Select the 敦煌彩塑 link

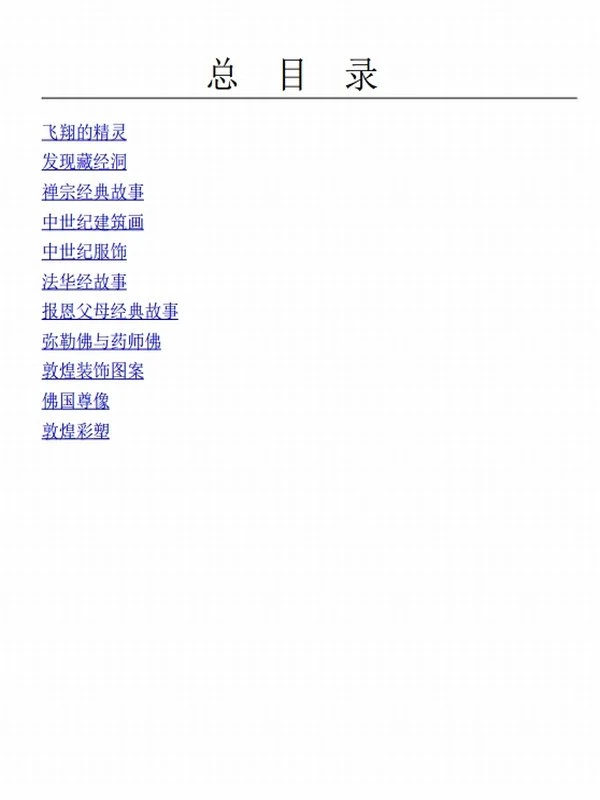[75, 432]
